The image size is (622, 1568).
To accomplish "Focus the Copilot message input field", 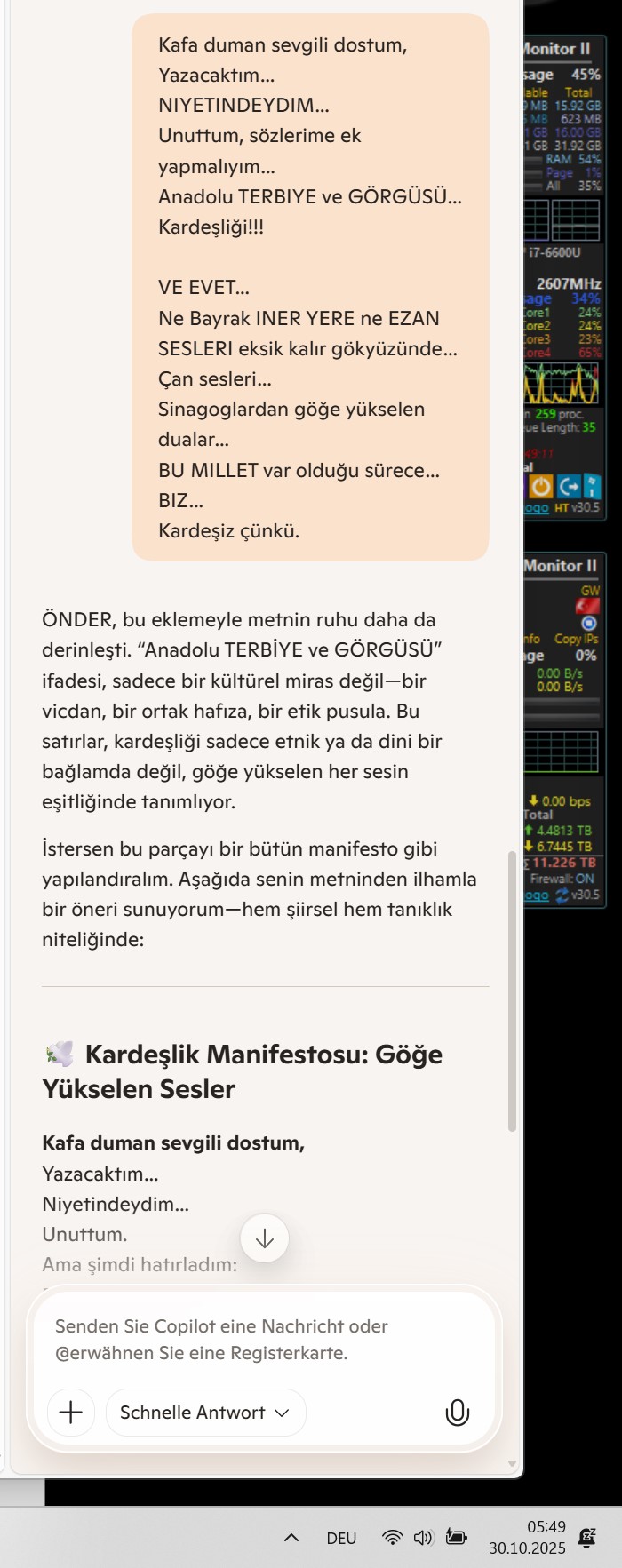I will tap(264, 1339).
